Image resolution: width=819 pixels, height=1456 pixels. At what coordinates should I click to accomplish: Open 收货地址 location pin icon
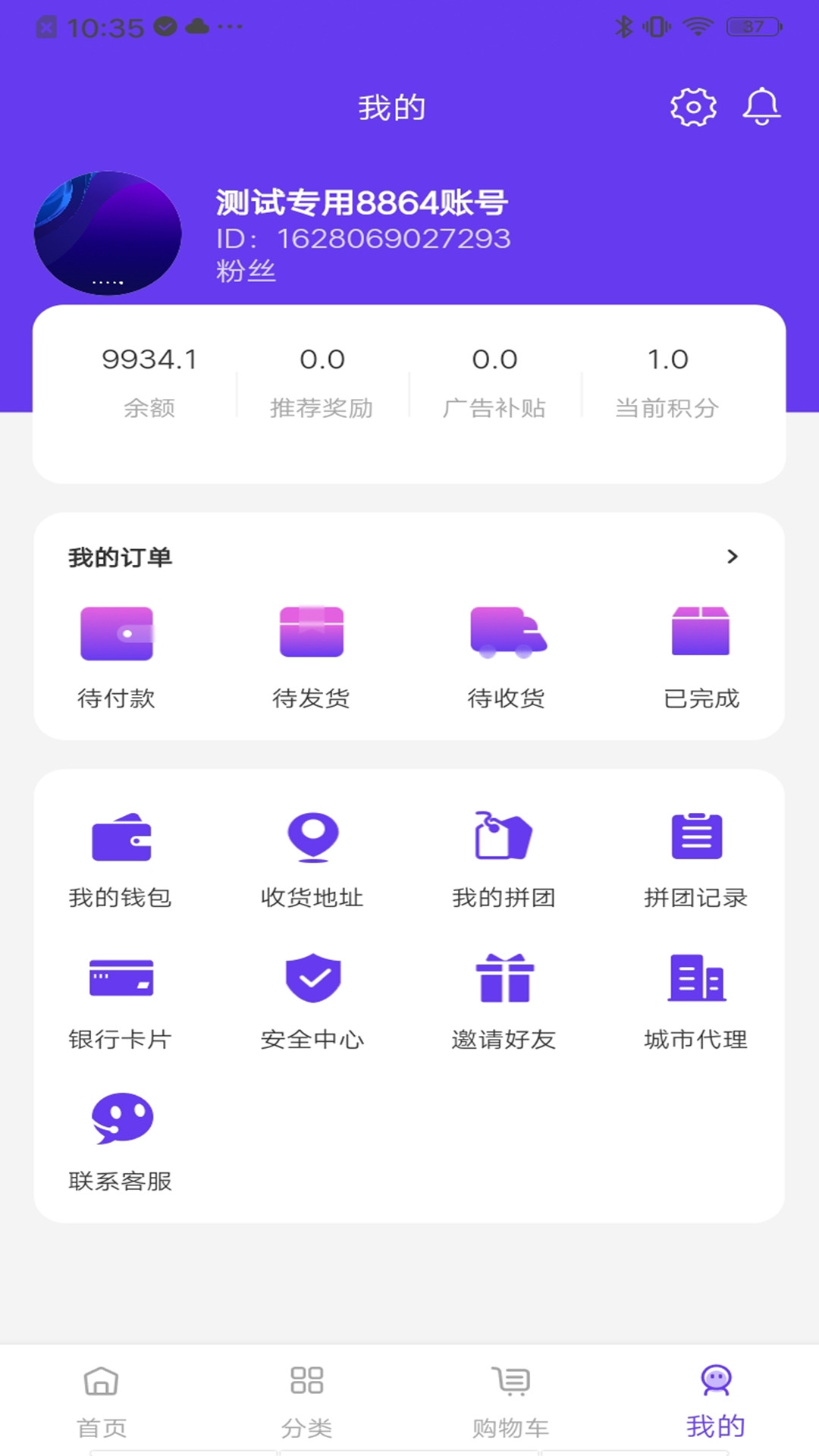(312, 838)
